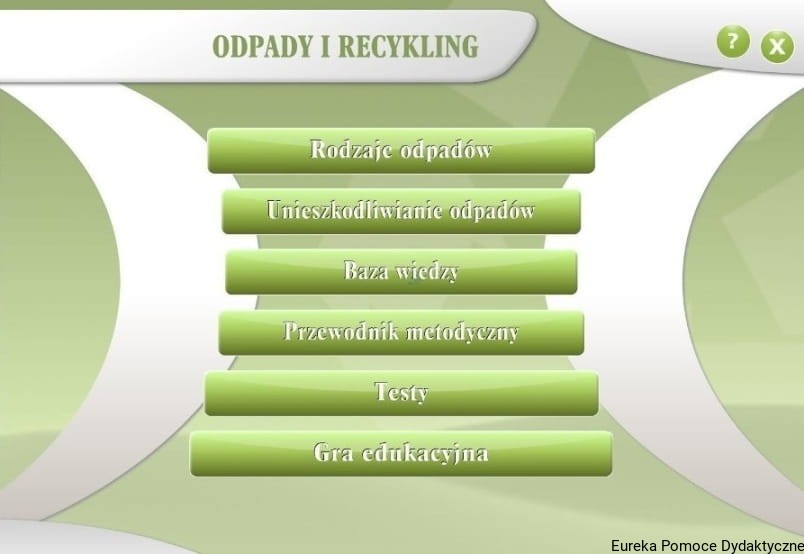Go to Testy
Screen dimensions: 804x554
[x=401, y=393]
